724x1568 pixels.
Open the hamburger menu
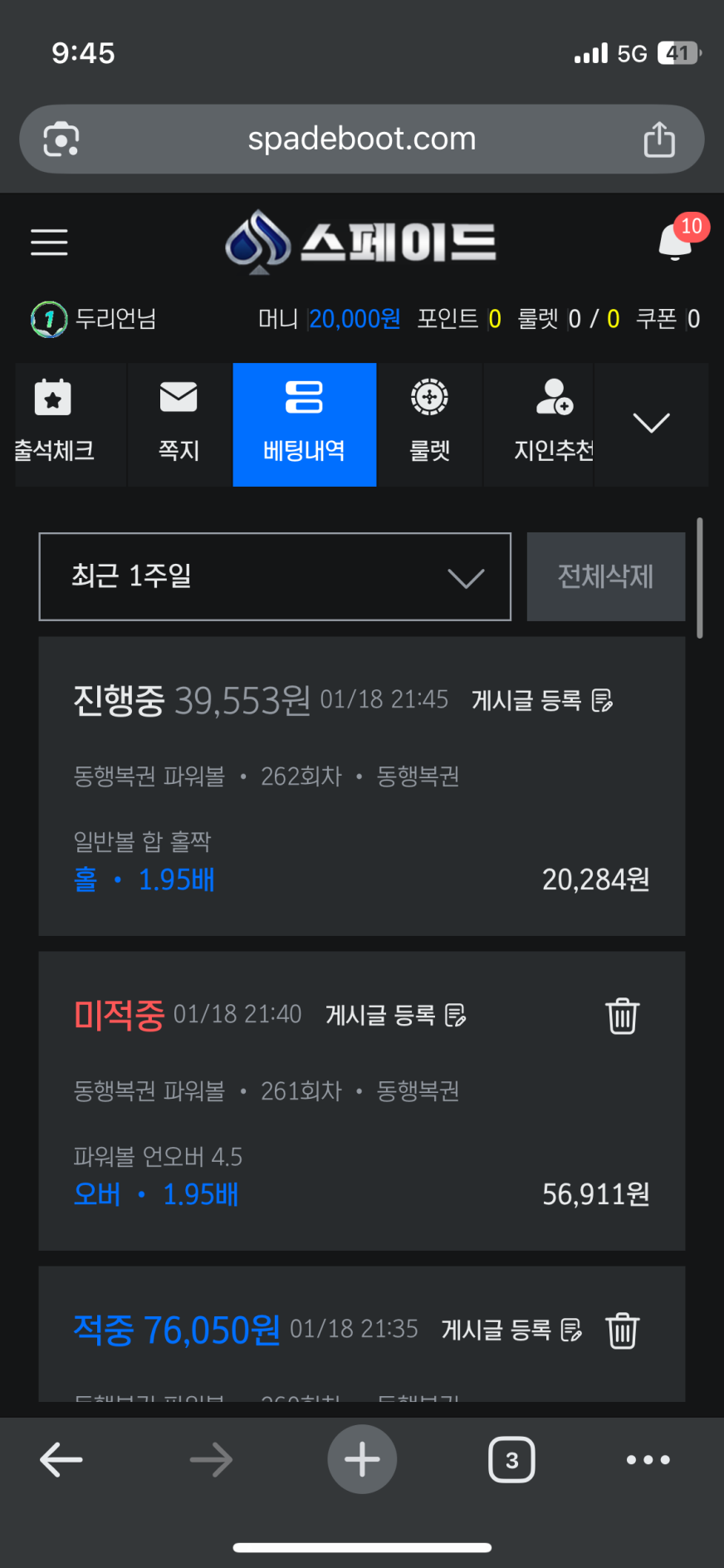pos(49,242)
